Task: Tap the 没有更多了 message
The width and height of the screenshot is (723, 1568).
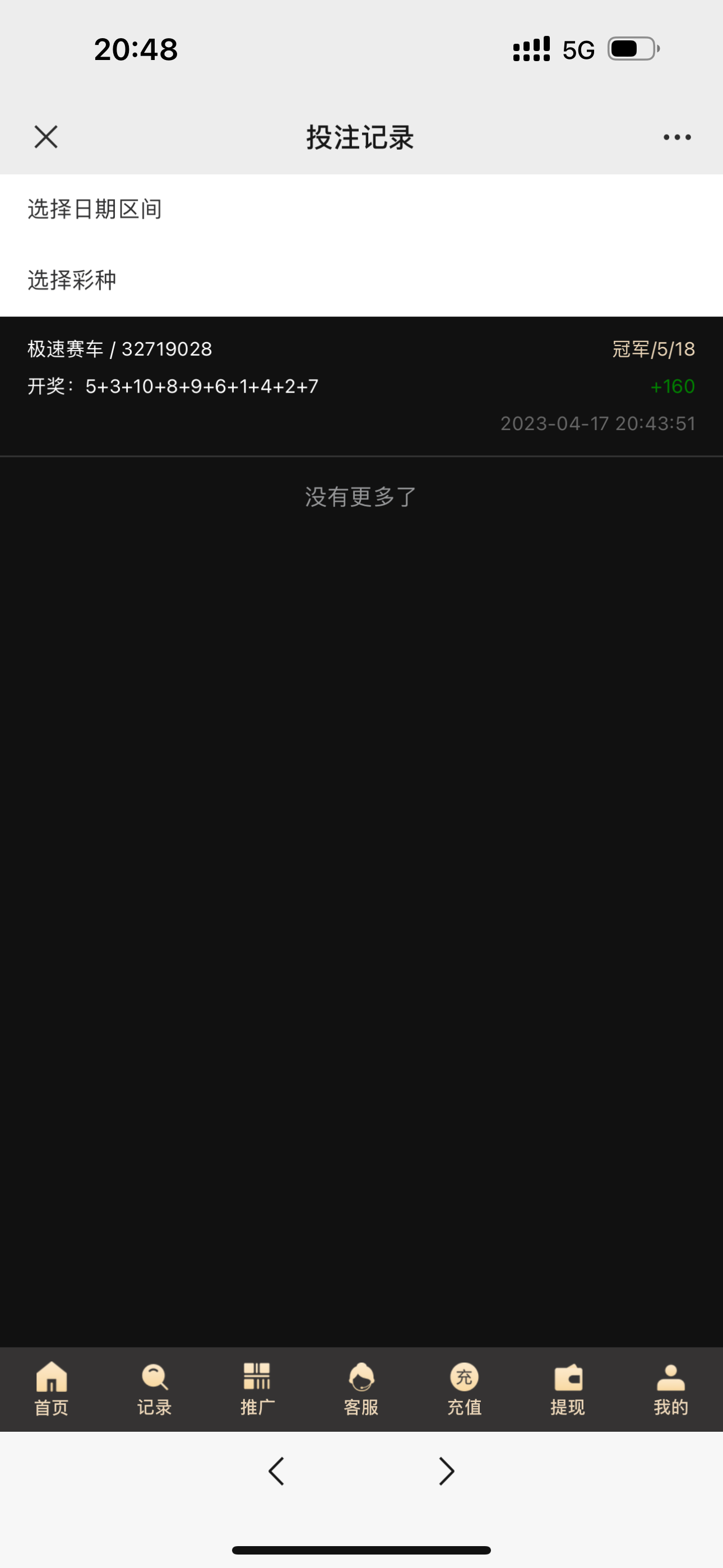Action: click(x=361, y=496)
